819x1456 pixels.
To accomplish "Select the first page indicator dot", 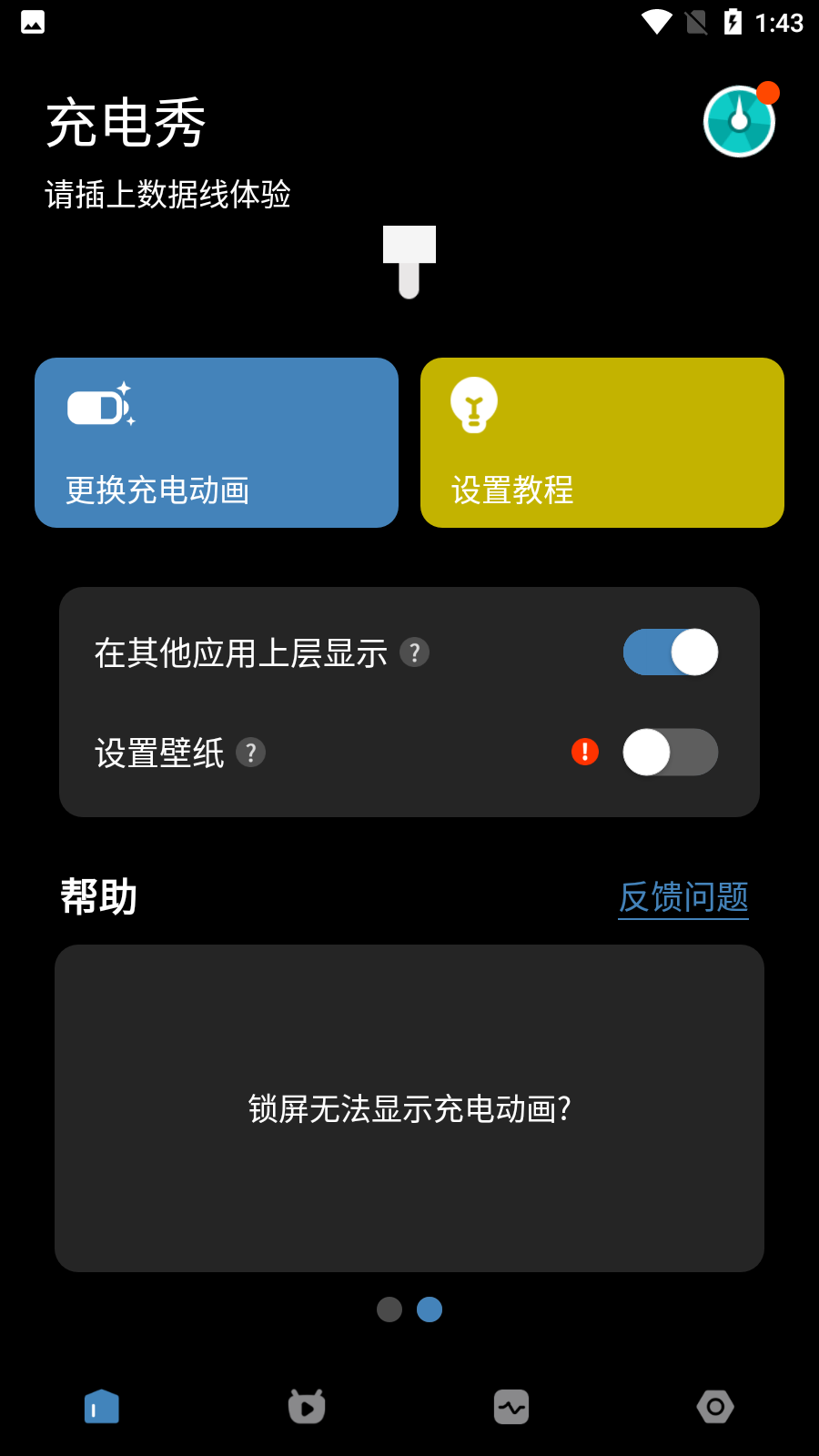I will coord(390,1309).
